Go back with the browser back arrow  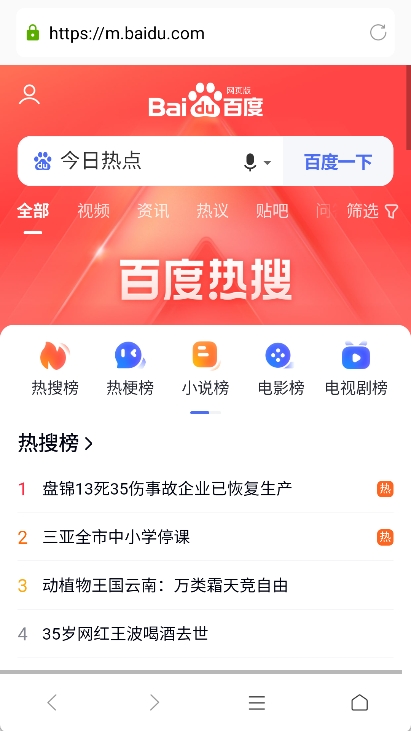pos(52,702)
